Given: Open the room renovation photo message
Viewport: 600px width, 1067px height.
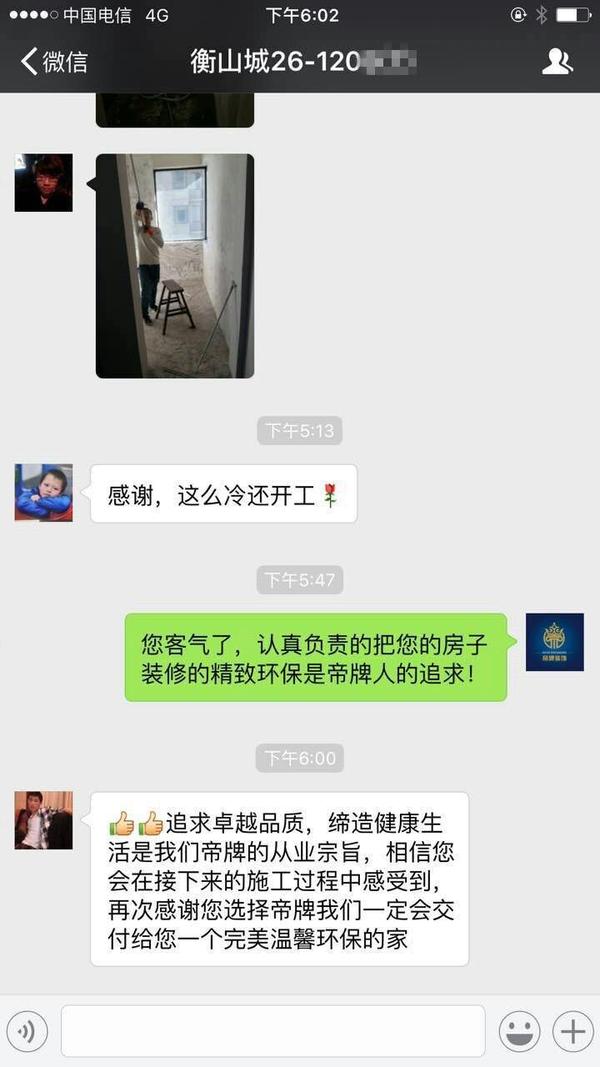Looking at the screenshot, I should point(174,265).
